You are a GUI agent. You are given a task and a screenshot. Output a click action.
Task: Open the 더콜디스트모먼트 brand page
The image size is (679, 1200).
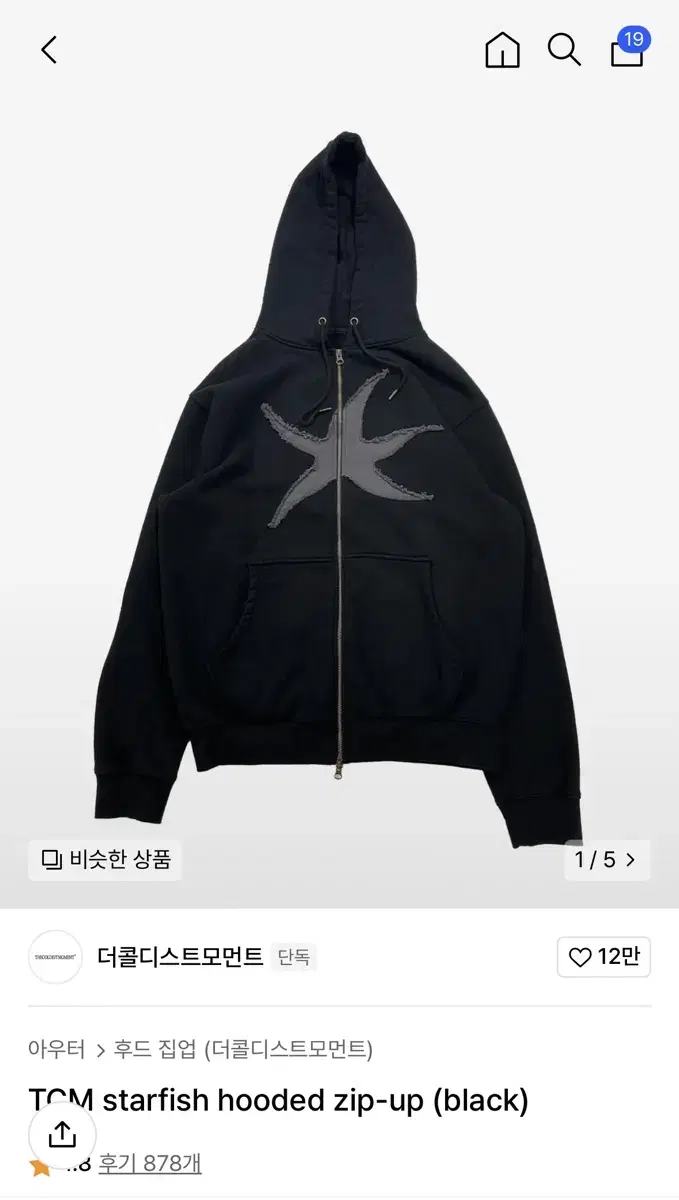(x=180, y=957)
